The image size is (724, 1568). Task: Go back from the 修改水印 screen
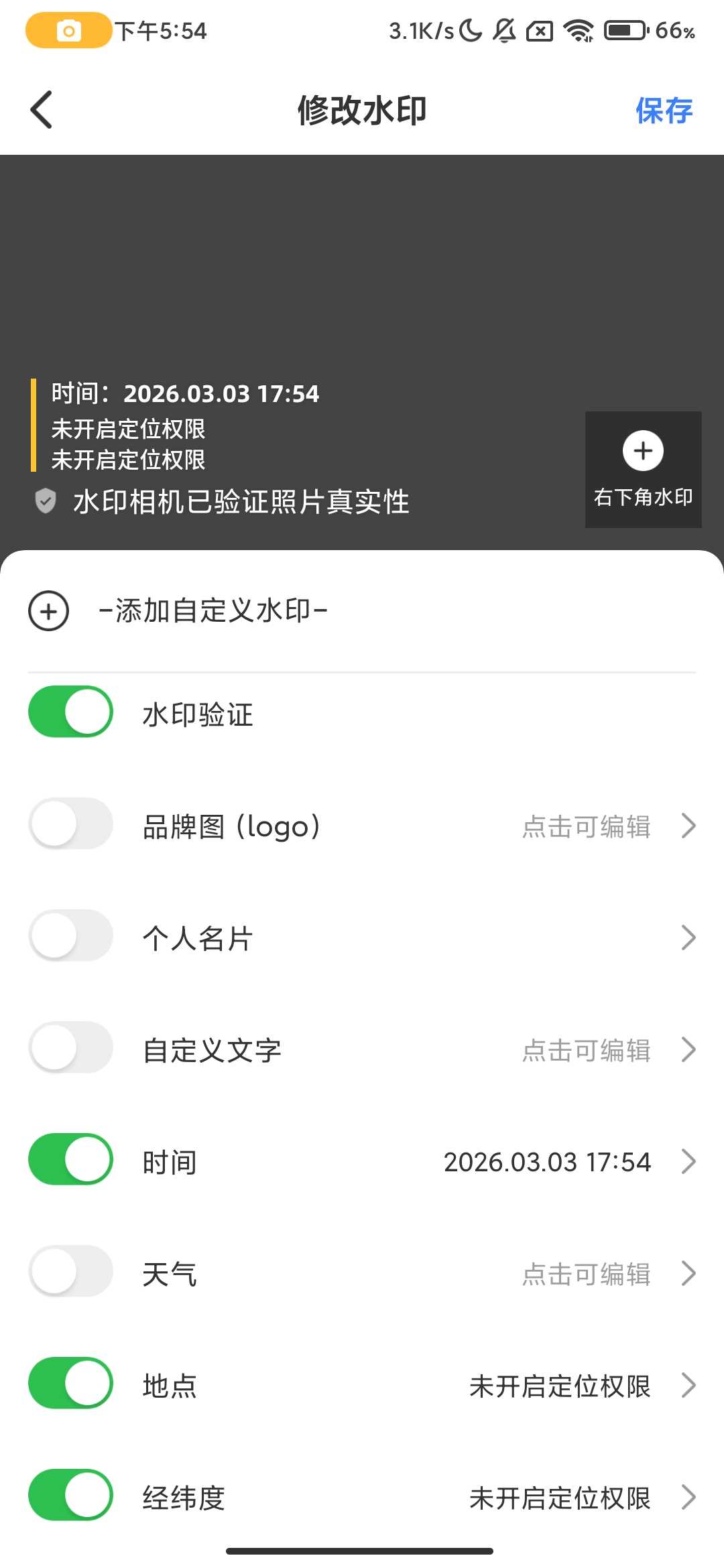[x=42, y=110]
